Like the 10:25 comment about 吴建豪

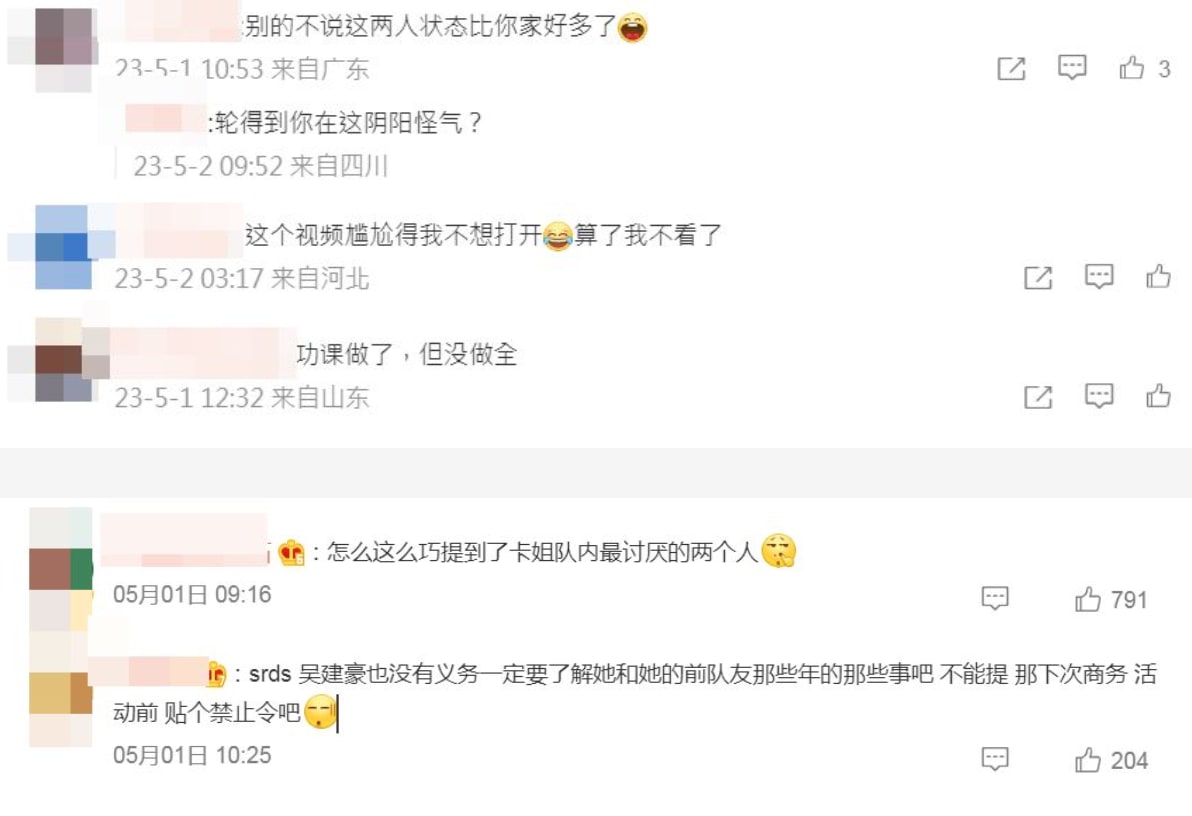(1088, 761)
